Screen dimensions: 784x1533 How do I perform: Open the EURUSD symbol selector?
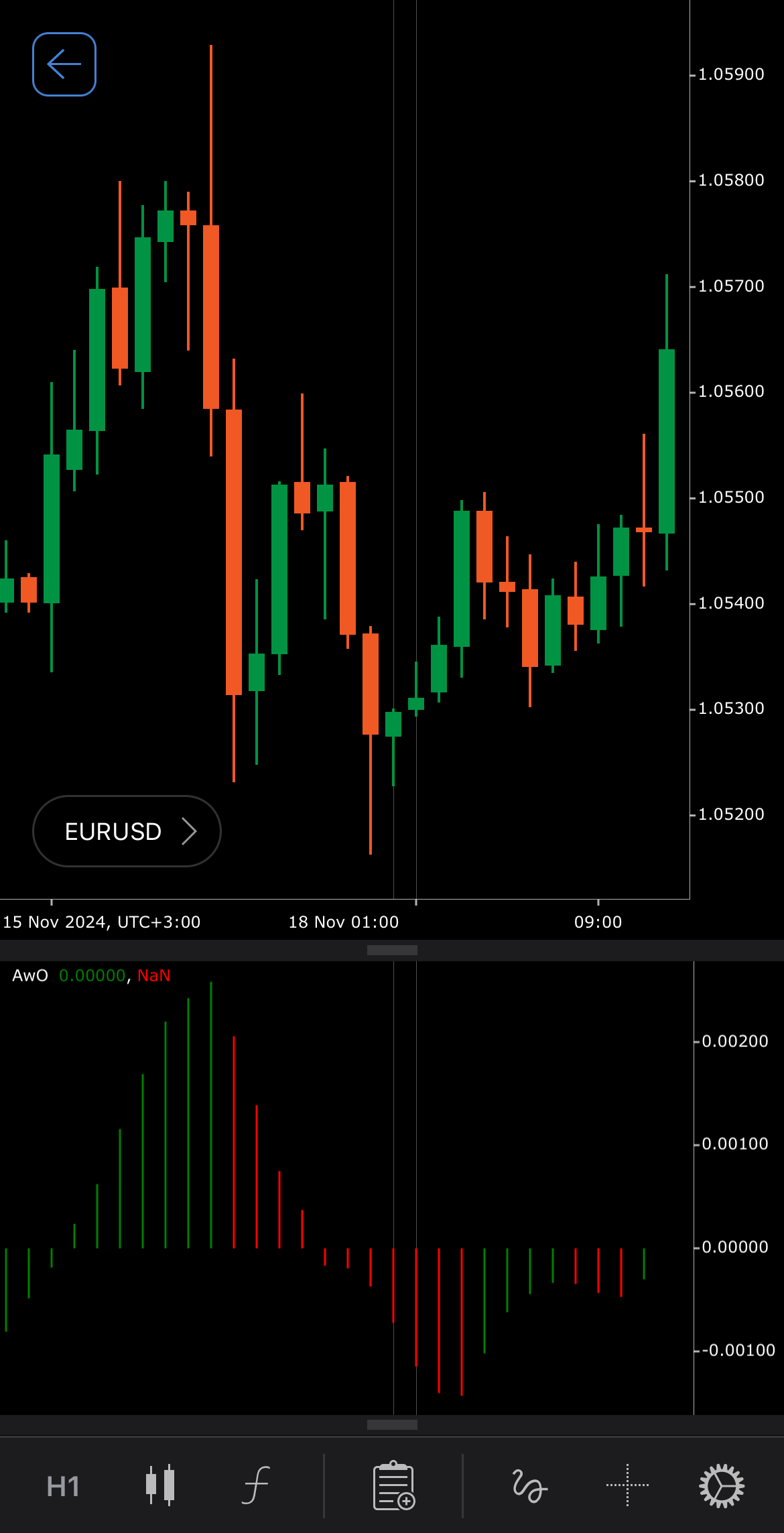click(127, 831)
